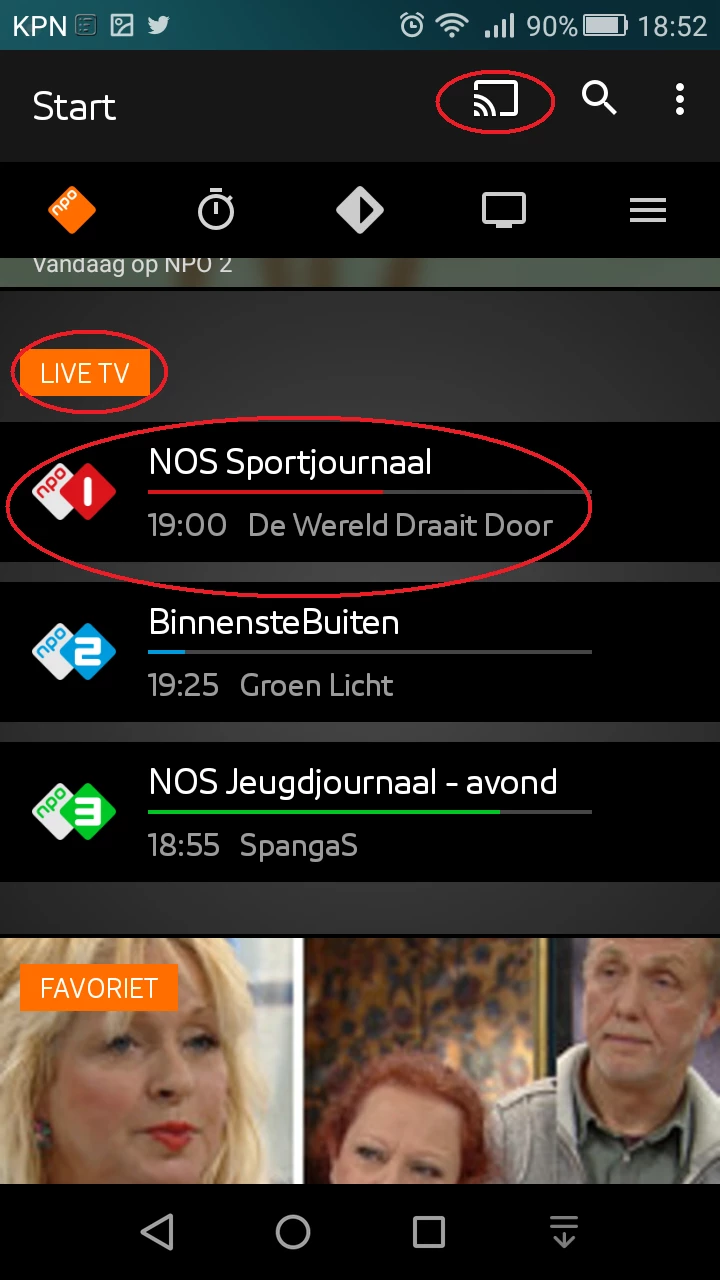Screen dimensions: 720x1280
Task: Switch to the NPO home tab
Action: click(x=72, y=210)
